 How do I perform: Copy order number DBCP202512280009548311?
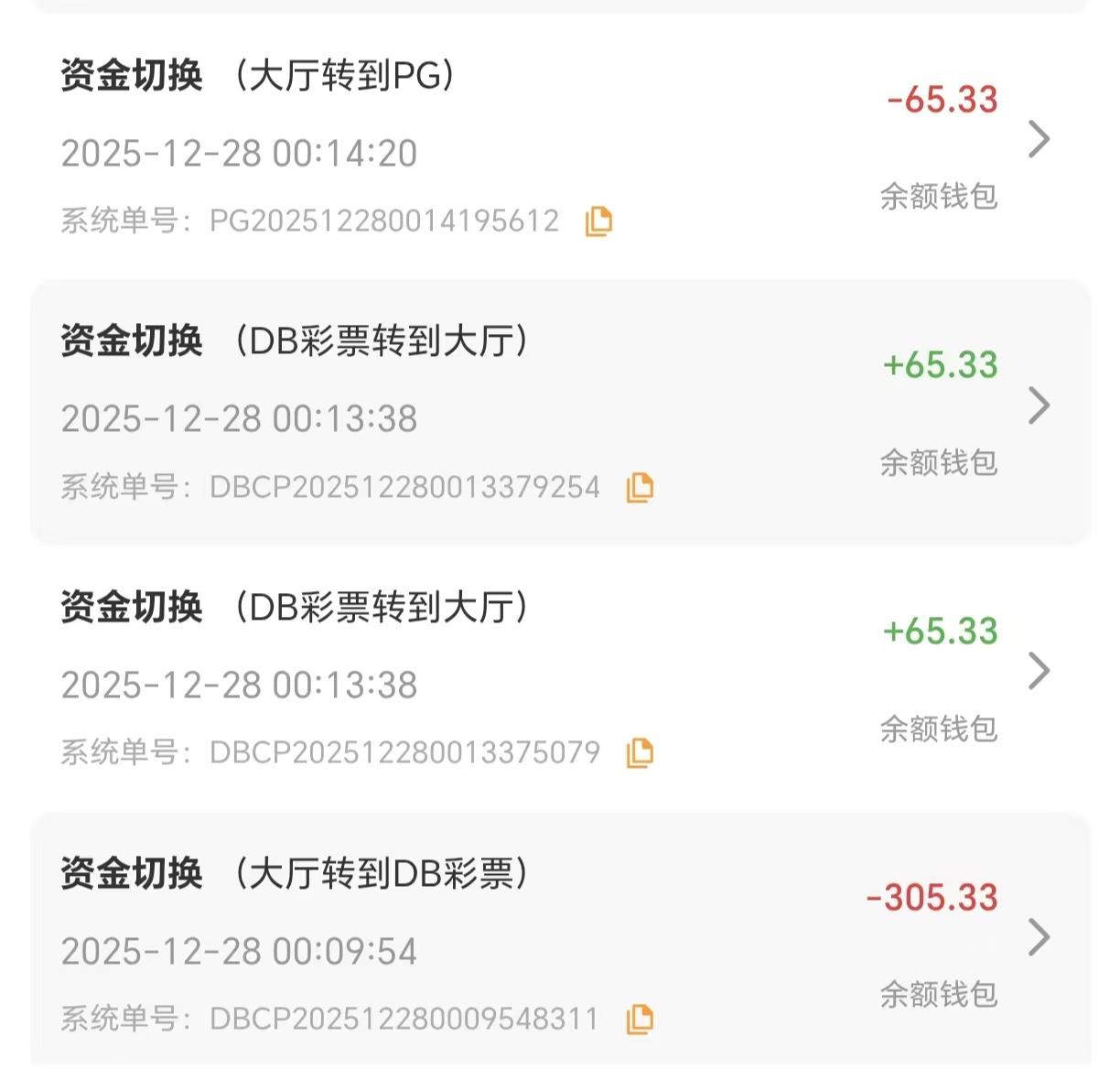(640, 1020)
